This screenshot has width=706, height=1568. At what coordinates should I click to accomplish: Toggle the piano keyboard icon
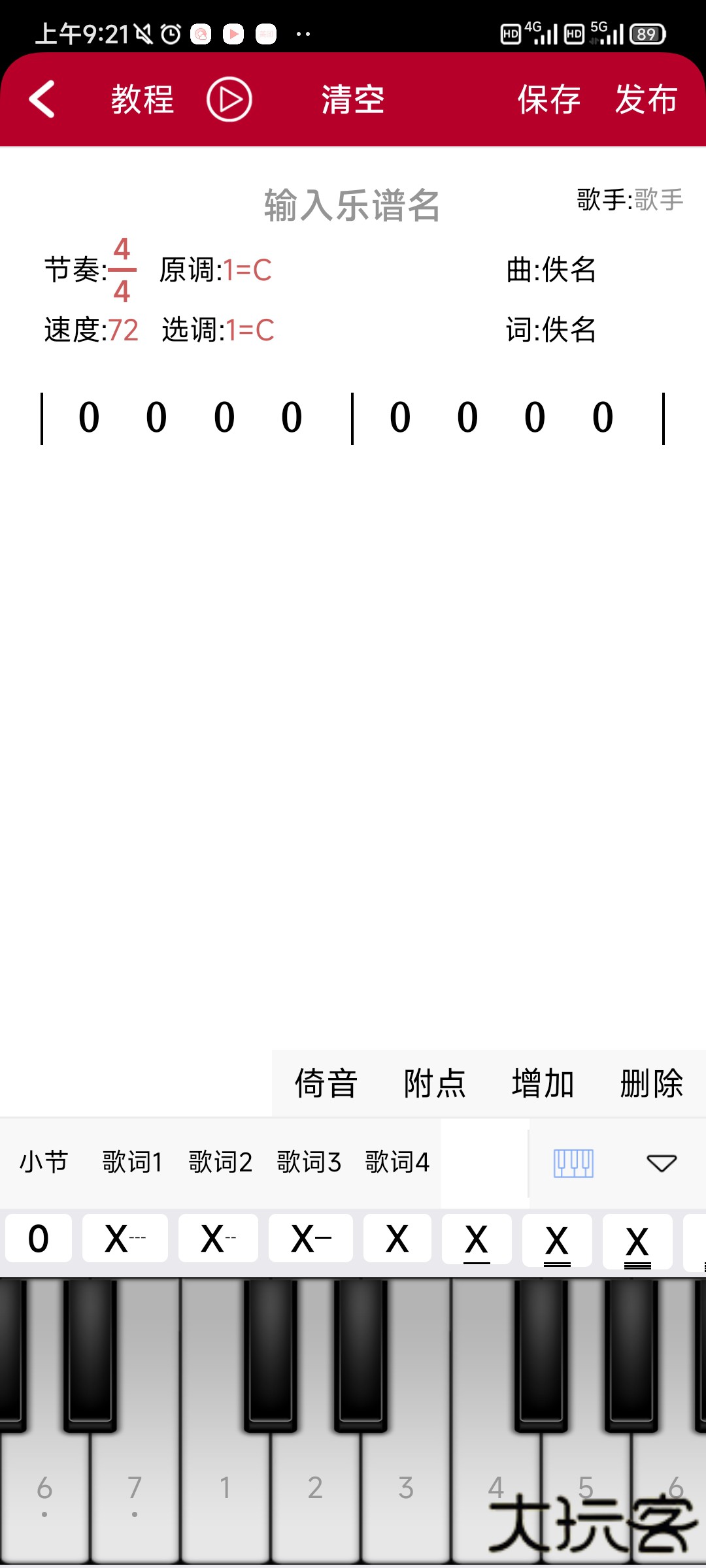(573, 1163)
